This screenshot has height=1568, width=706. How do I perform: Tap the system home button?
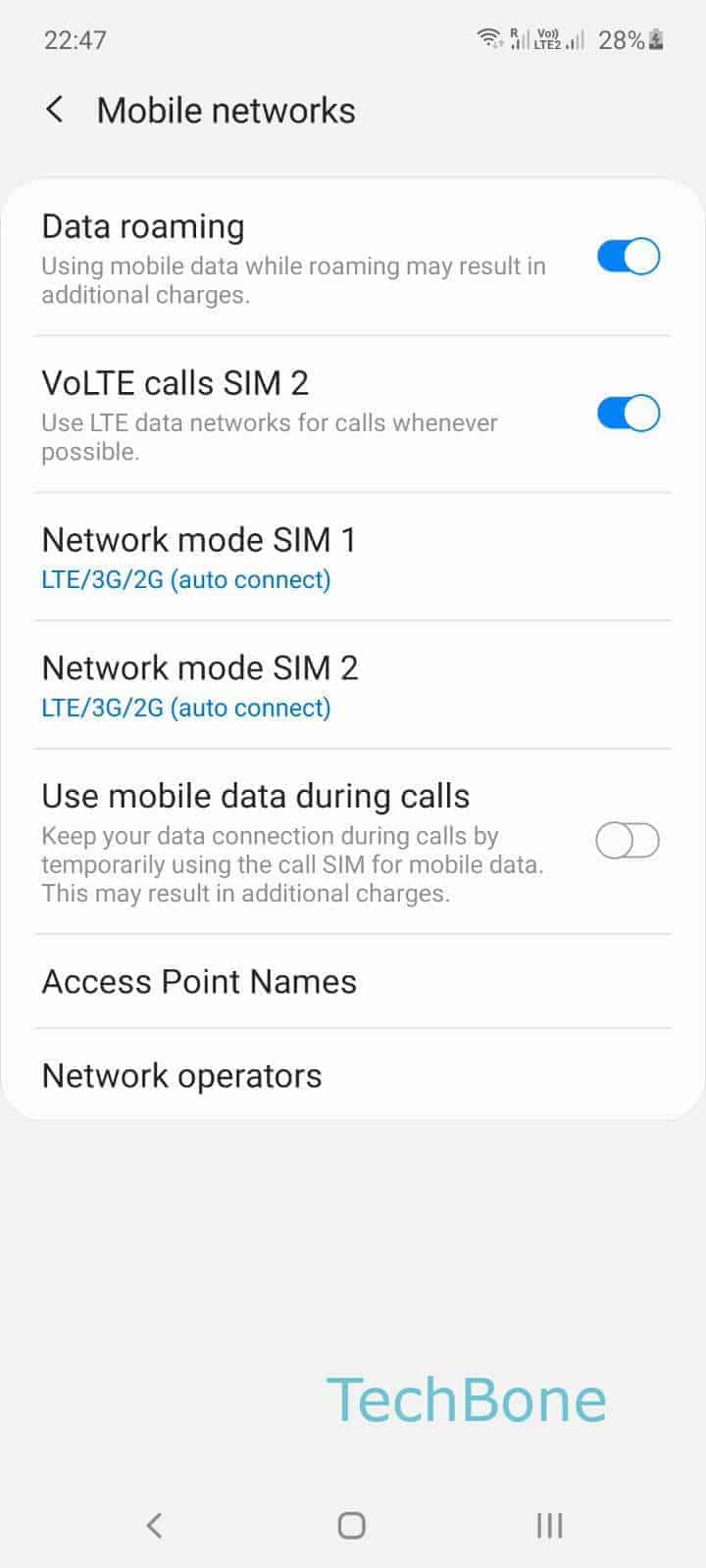tap(352, 1525)
